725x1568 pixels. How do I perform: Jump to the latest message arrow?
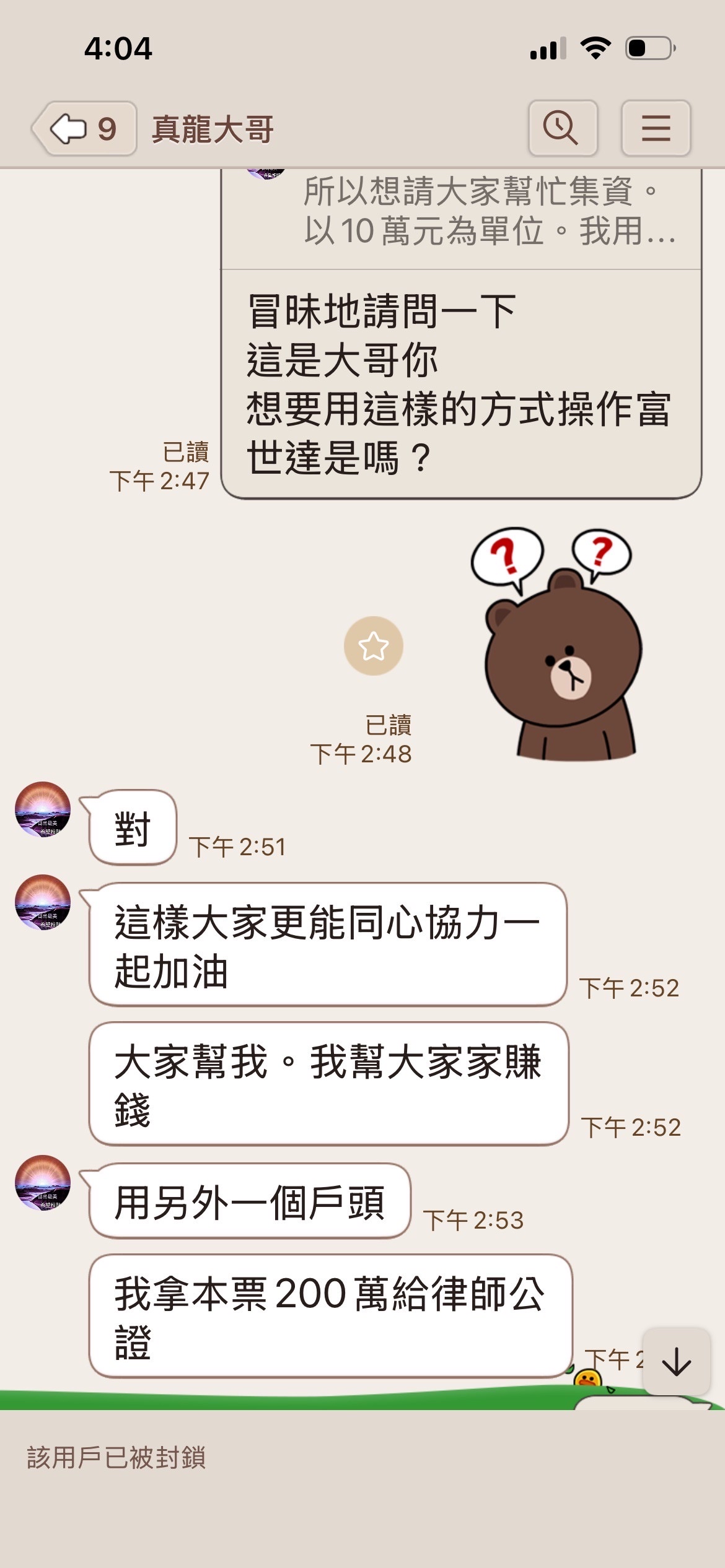coord(676,1362)
